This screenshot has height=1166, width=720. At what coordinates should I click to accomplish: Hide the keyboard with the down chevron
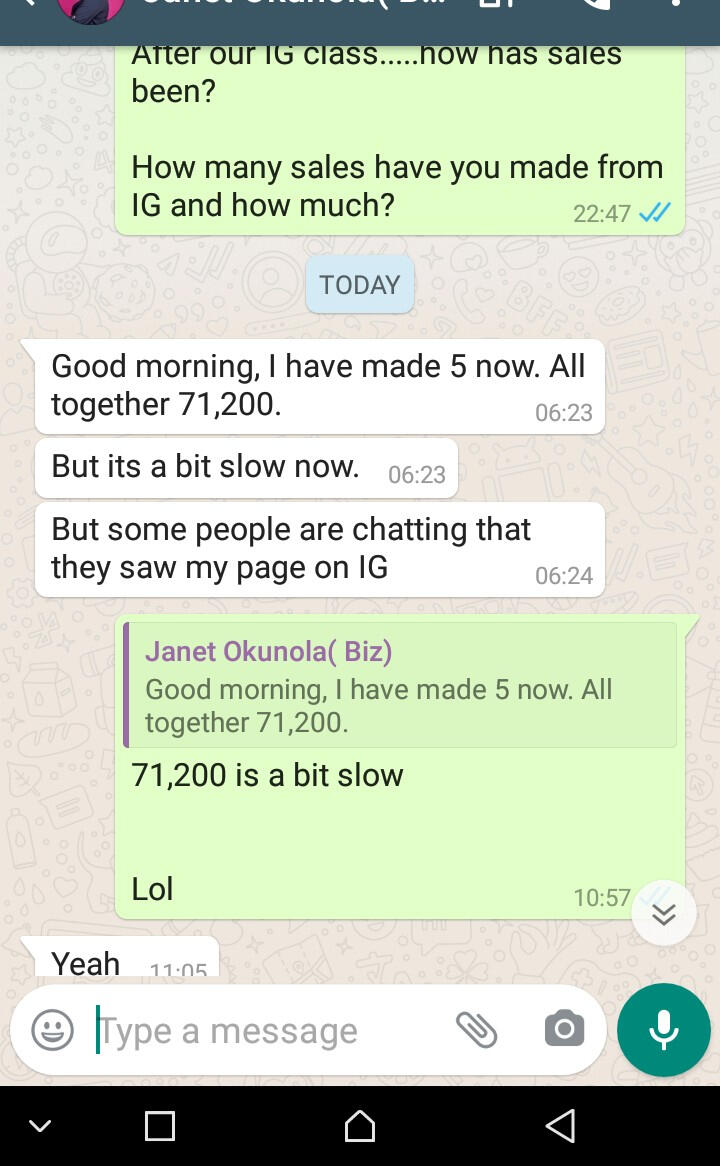click(x=40, y=1126)
